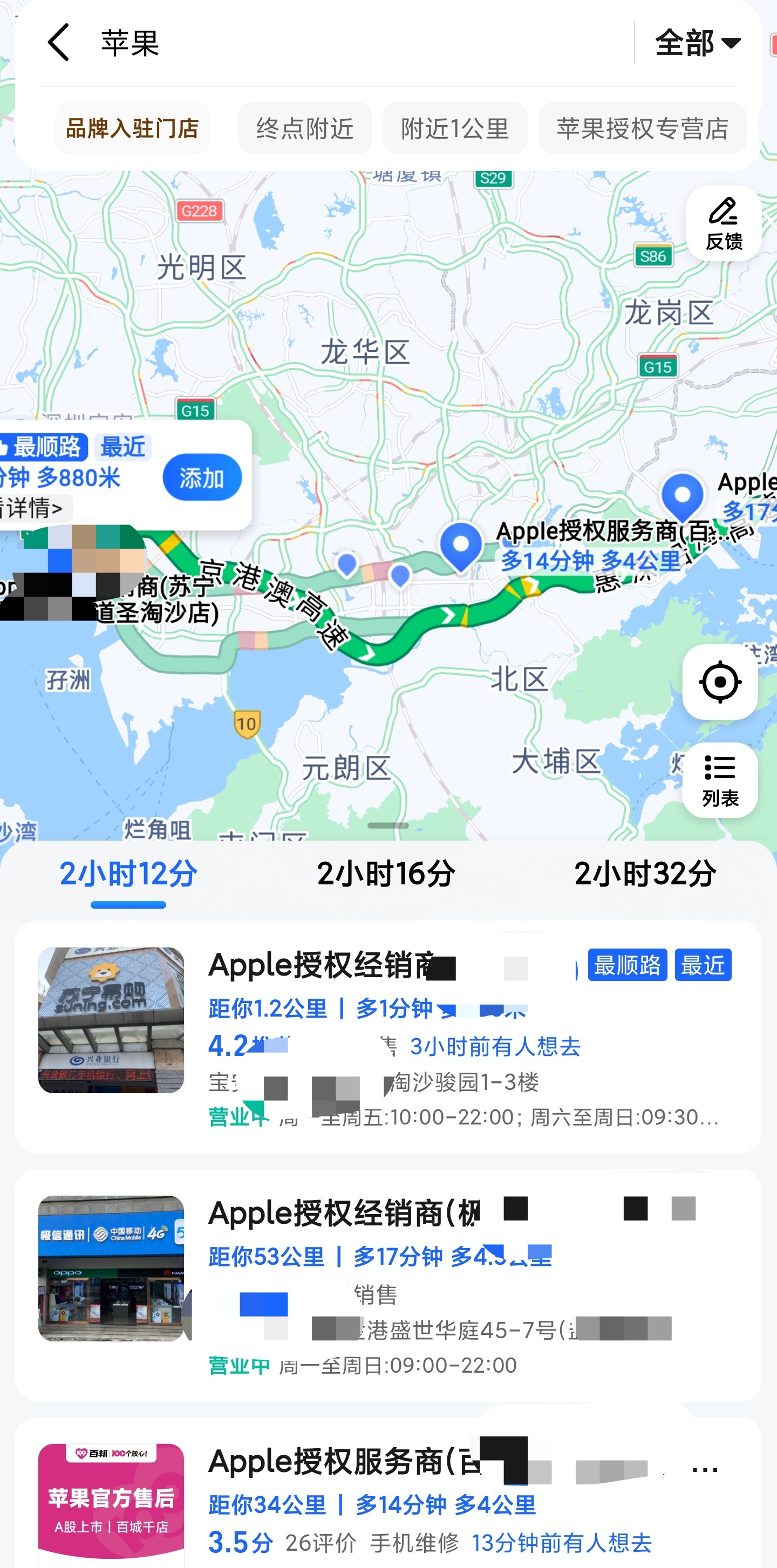This screenshot has height=1568, width=777.
Task: Tap the blue 添加 button on the map
Action: click(x=202, y=478)
